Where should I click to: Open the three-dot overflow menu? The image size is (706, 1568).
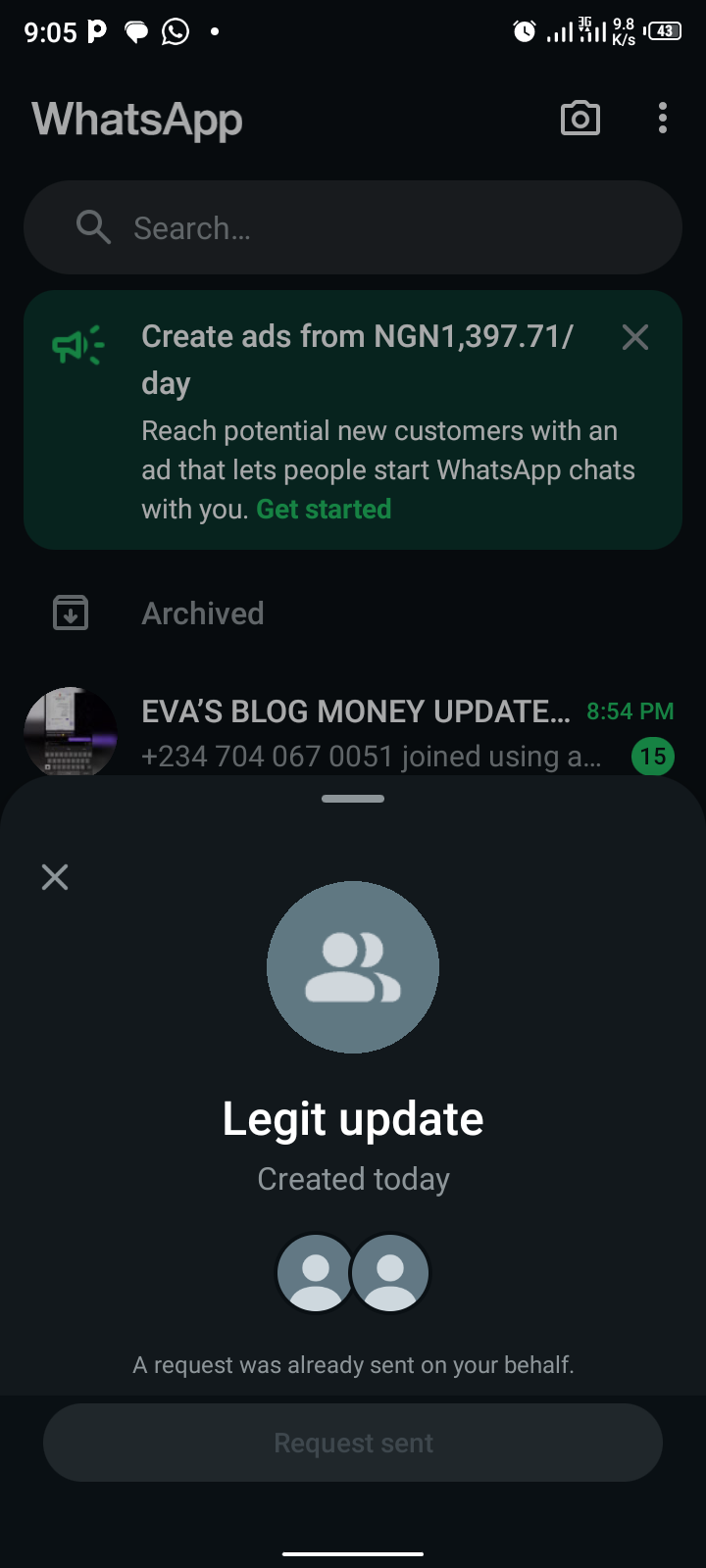[x=663, y=119]
